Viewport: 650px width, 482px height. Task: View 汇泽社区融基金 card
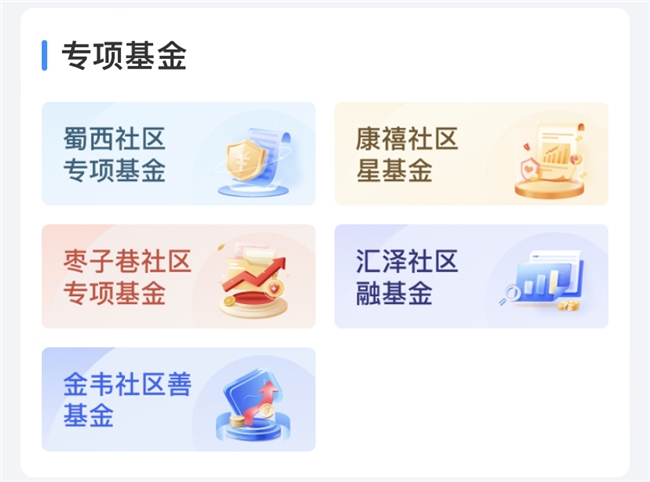point(470,277)
